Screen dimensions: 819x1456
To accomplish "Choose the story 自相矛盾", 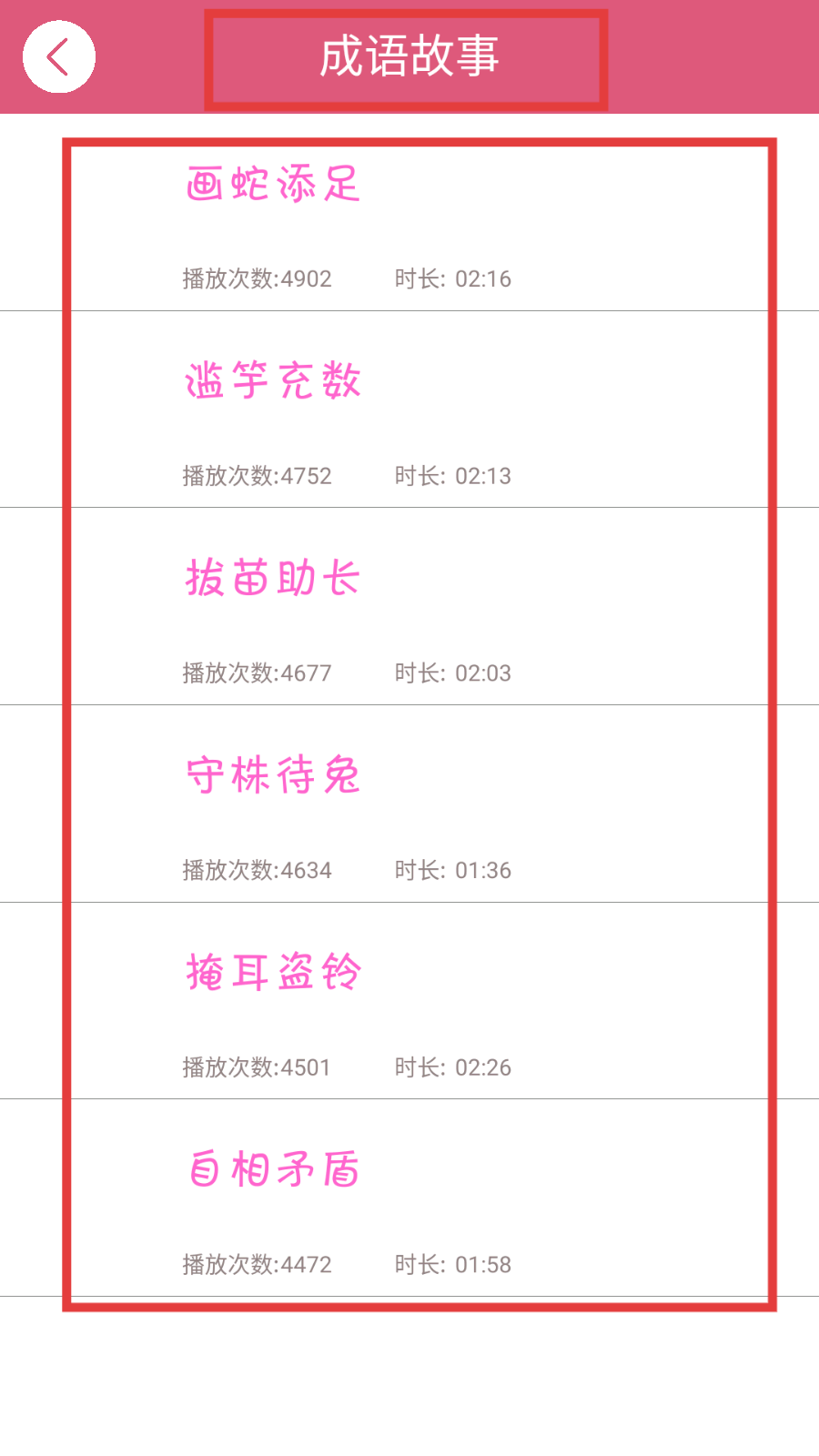I will click(x=273, y=1170).
